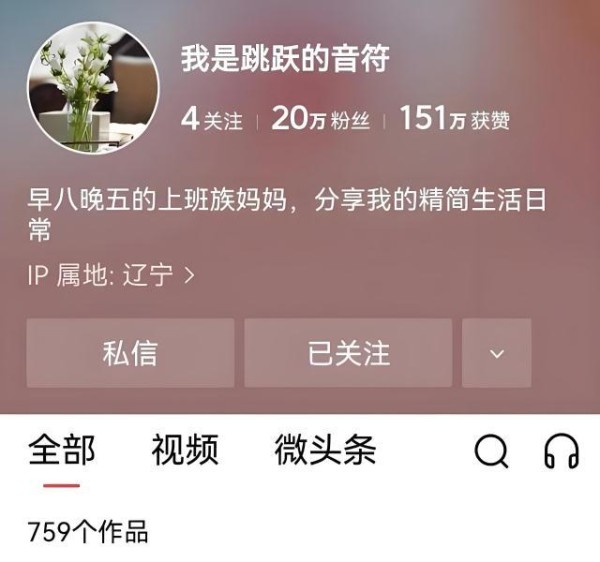Open the IP属地 辽宁 link
600x562 pixels.
110,276
